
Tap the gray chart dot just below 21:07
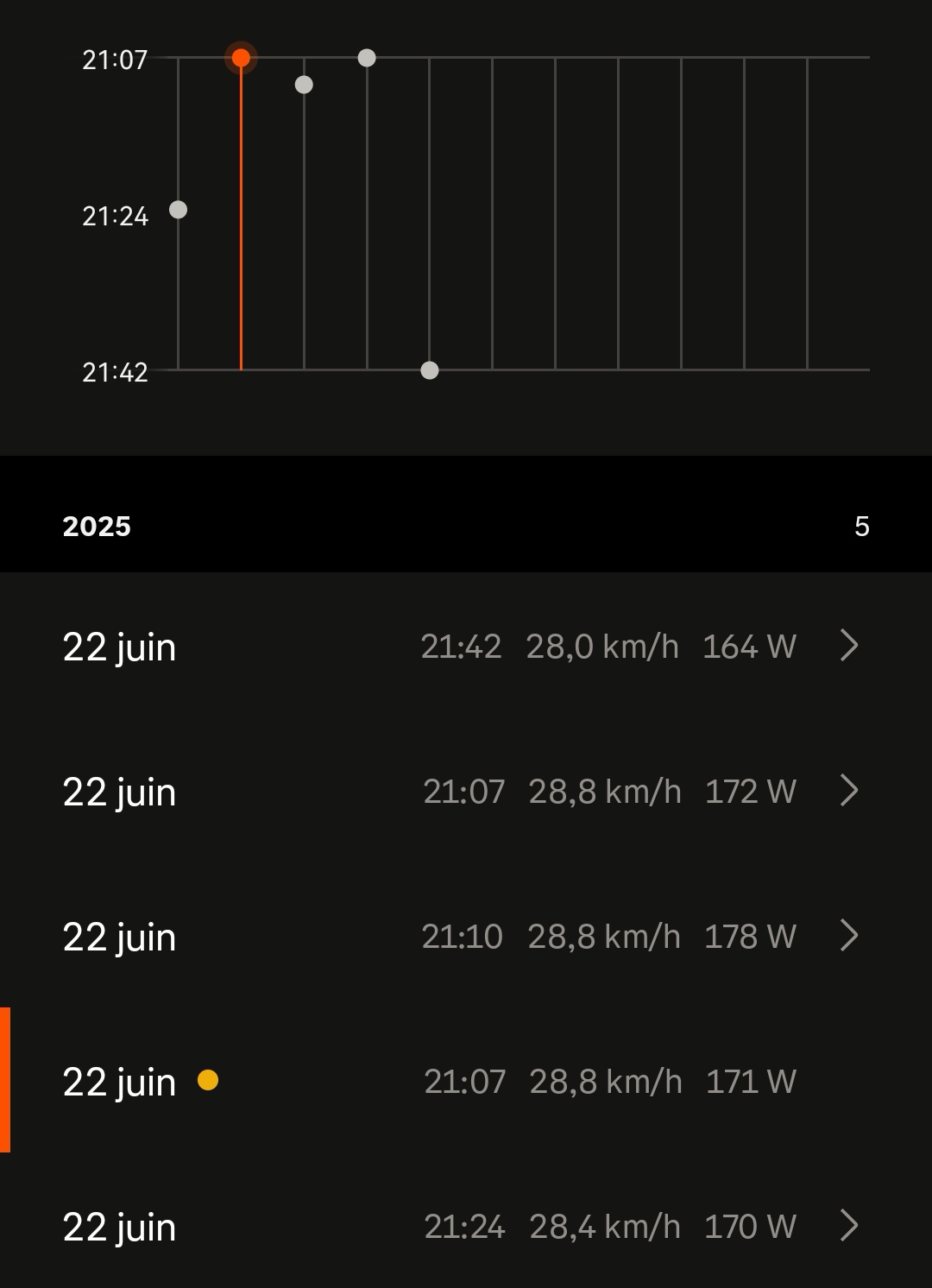(304, 85)
